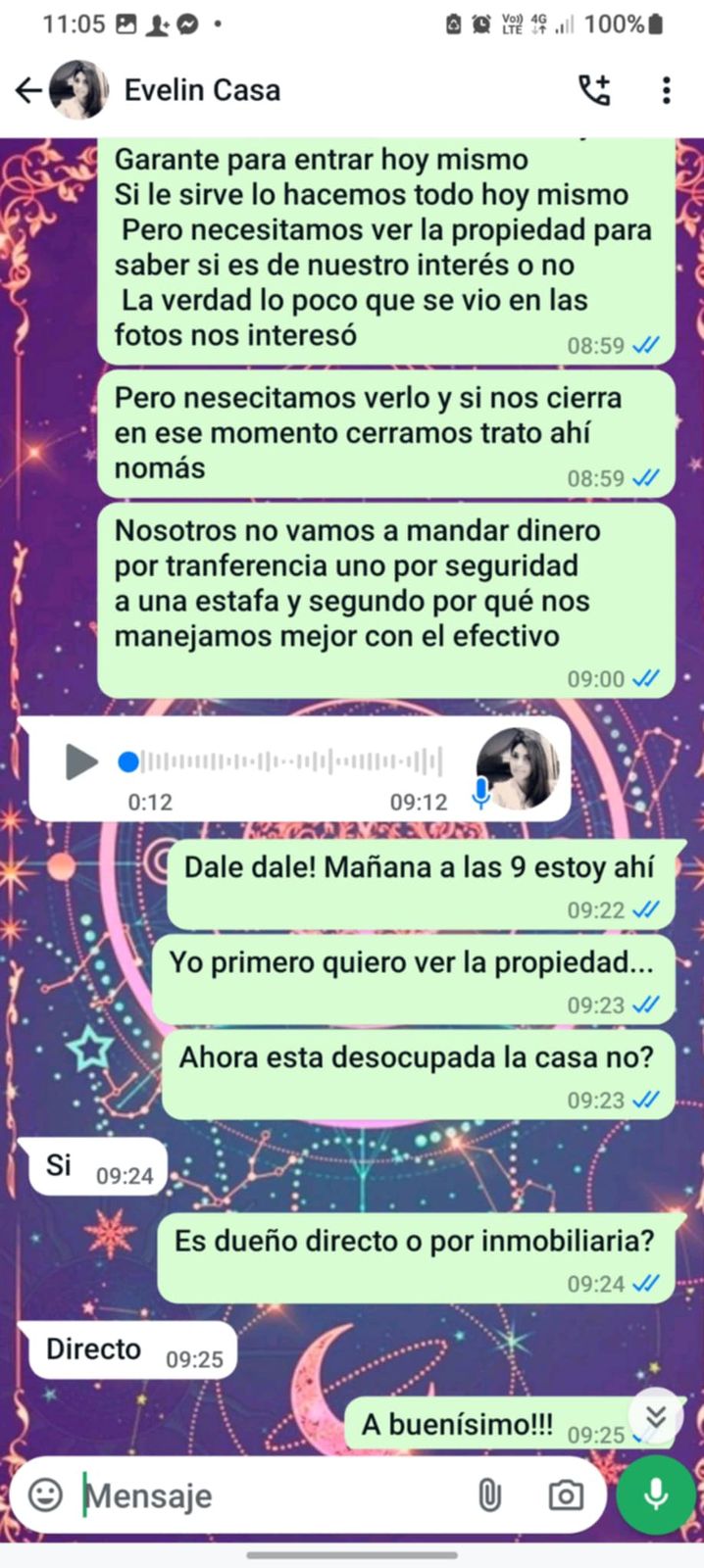Open the camera from the chat

[565, 1495]
